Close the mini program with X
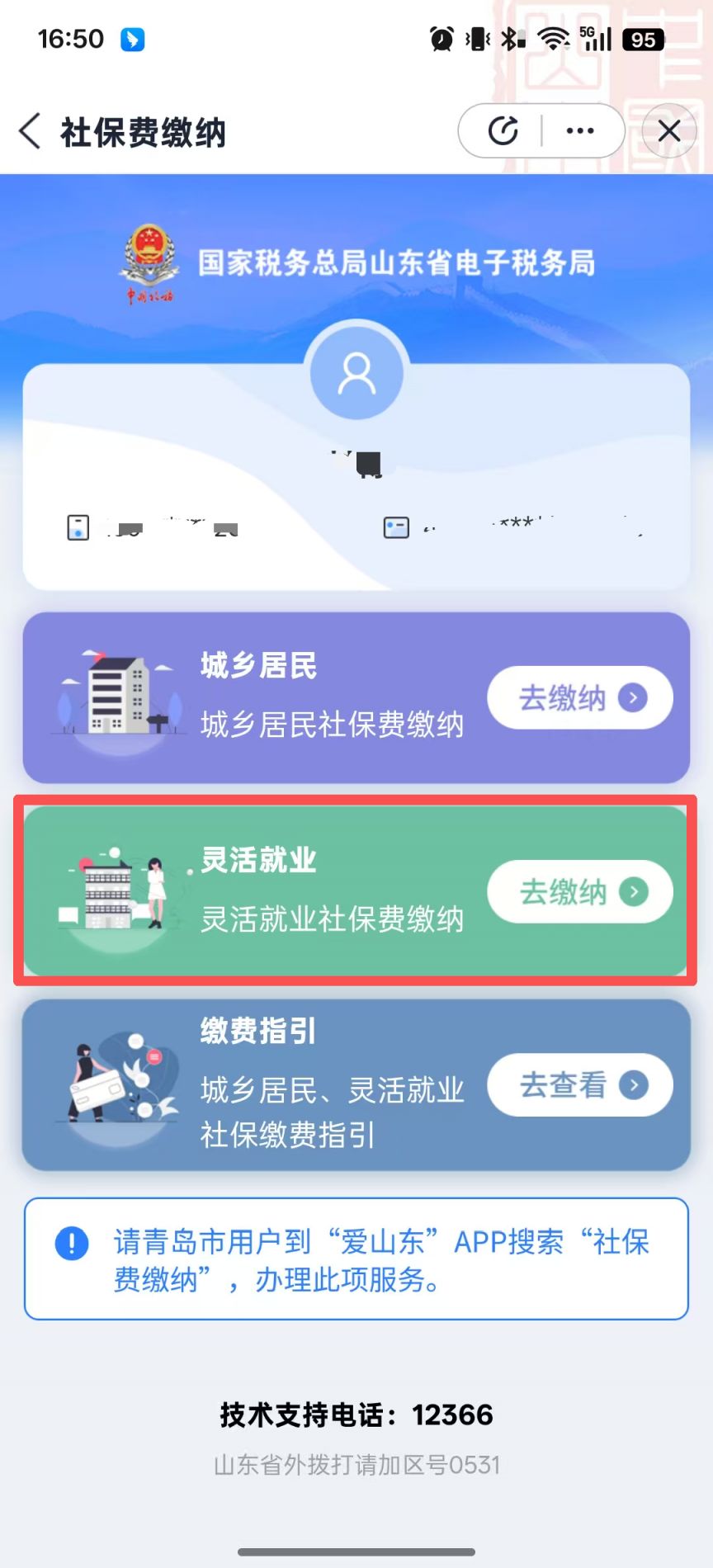The image size is (713, 1568). click(669, 130)
